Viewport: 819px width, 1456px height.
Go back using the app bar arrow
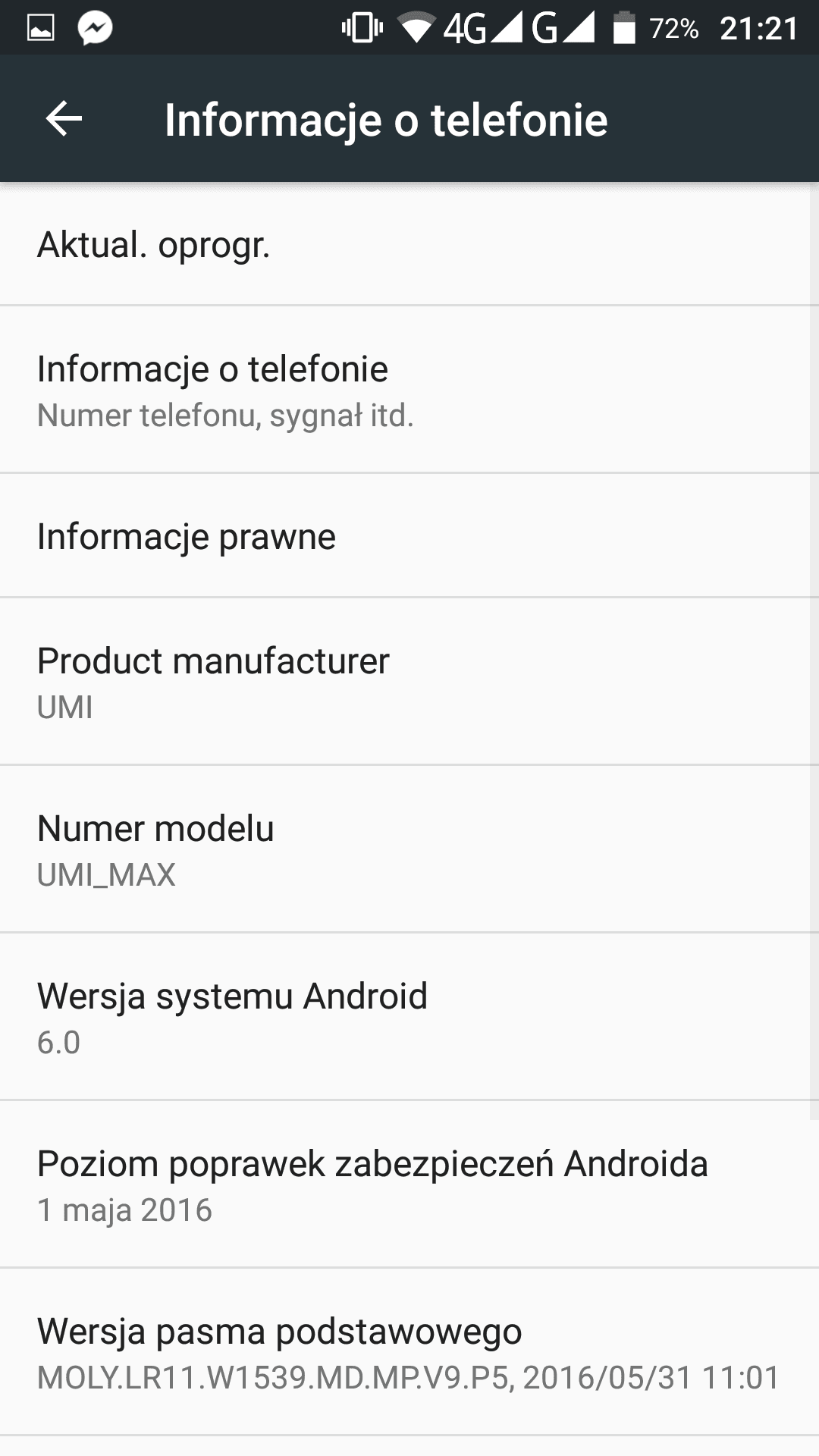(64, 119)
